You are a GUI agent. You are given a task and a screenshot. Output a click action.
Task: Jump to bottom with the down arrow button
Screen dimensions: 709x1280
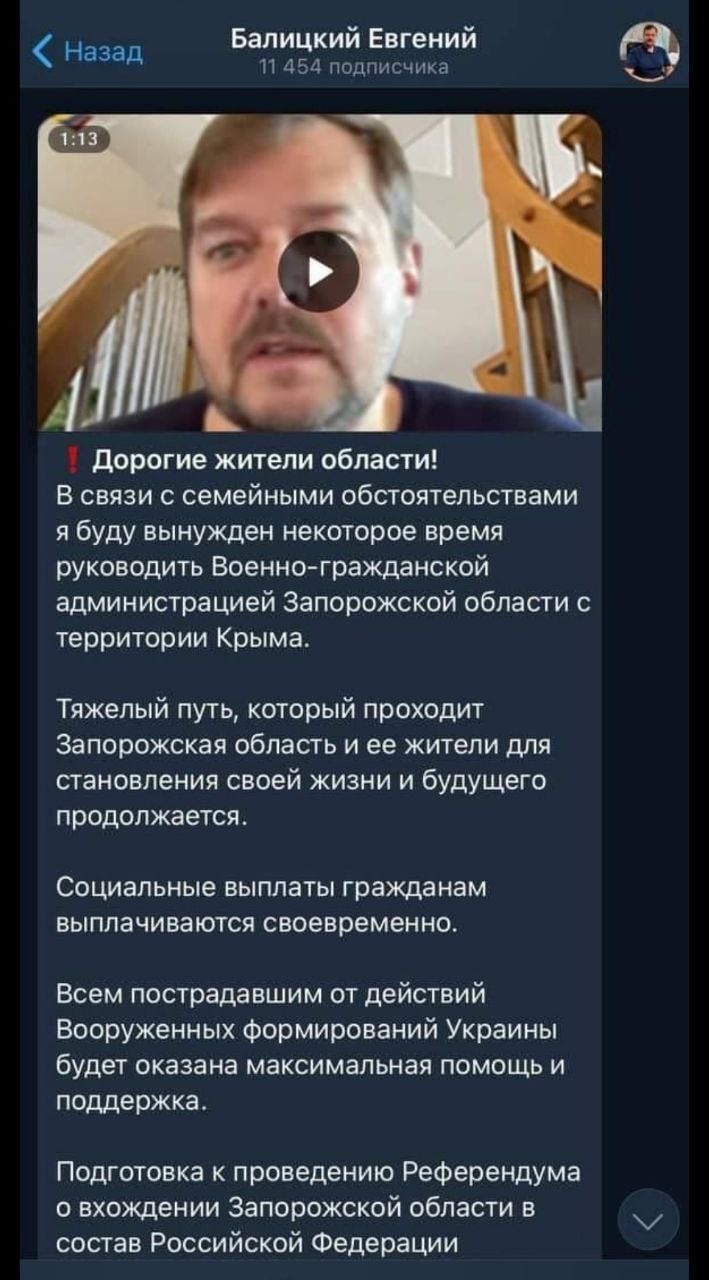click(648, 1218)
